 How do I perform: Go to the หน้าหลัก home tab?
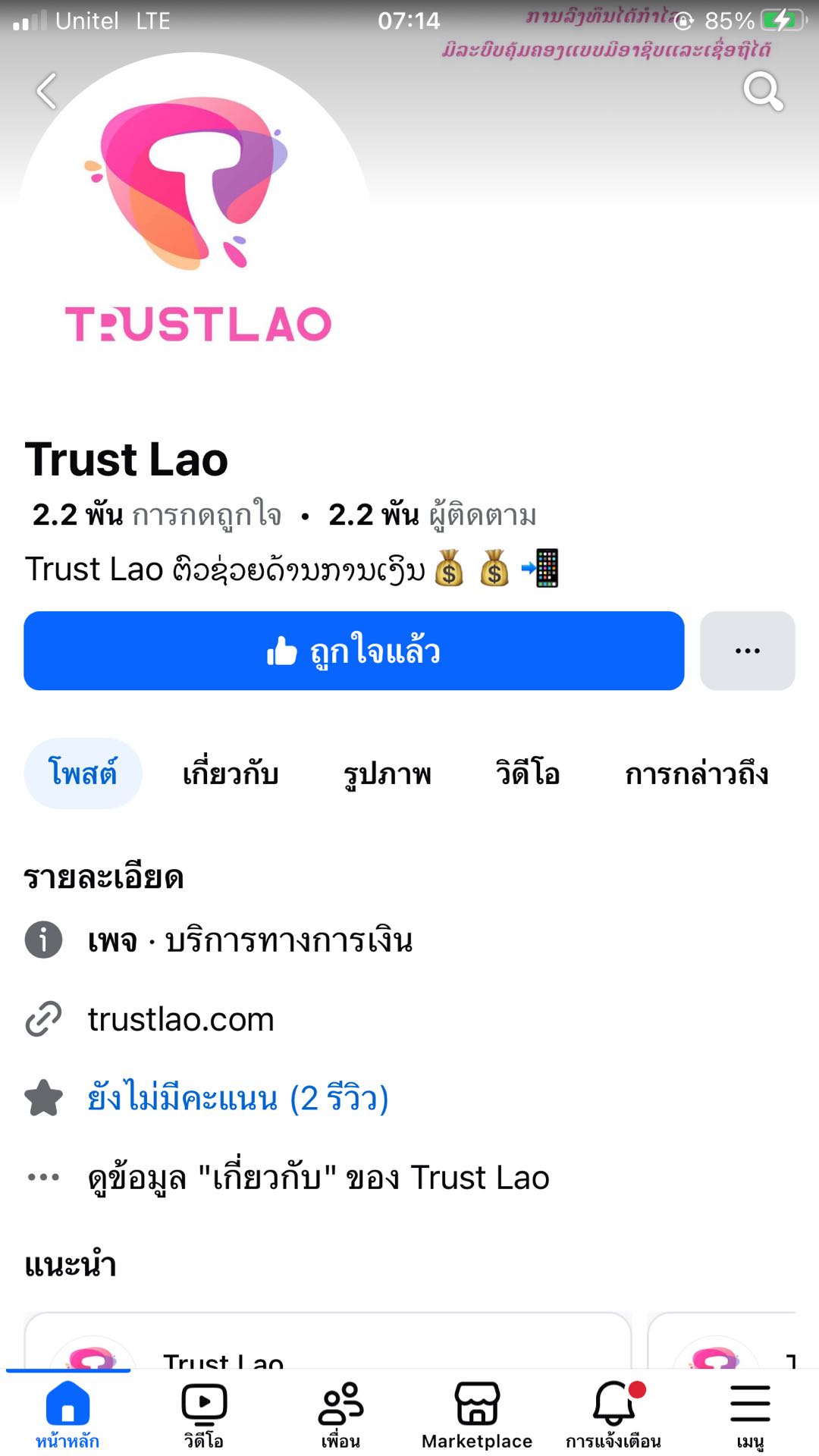click(67, 1414)
